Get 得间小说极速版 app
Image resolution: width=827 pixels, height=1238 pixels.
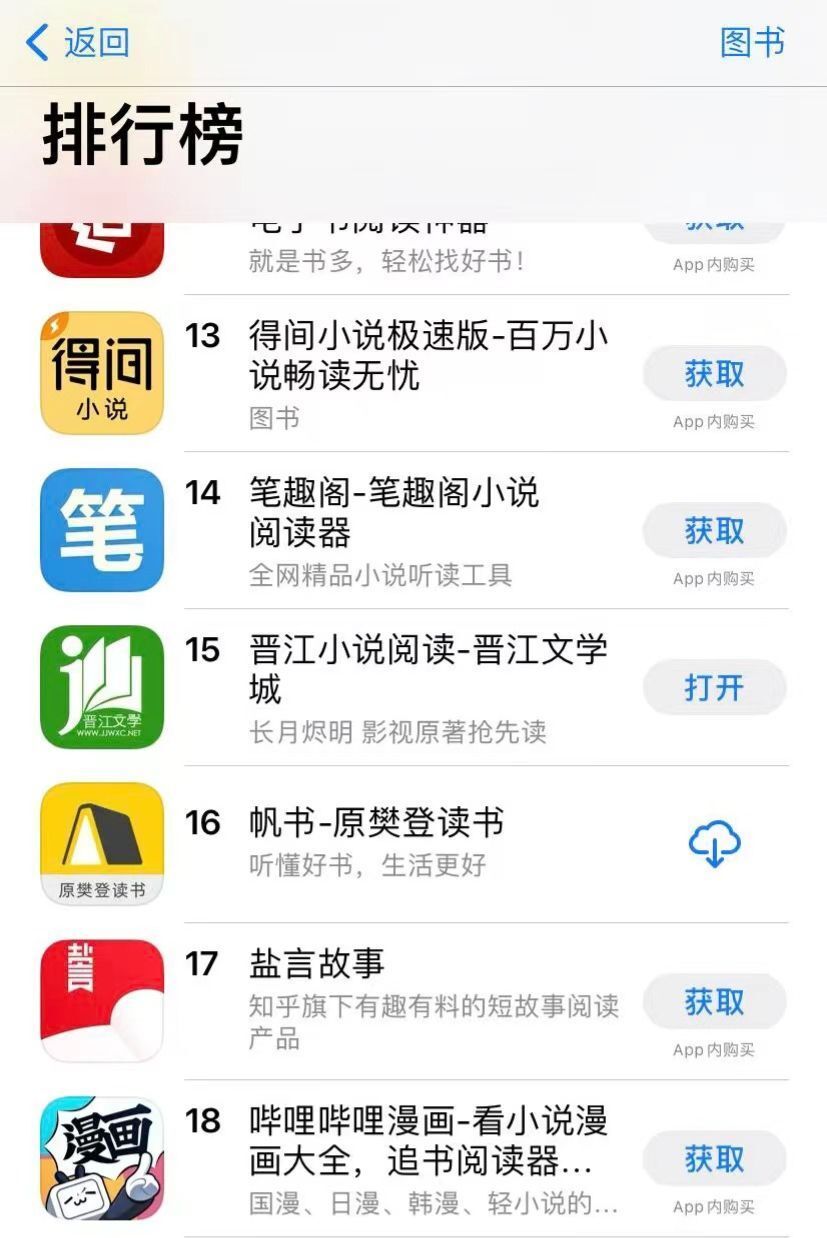[714, 374]
